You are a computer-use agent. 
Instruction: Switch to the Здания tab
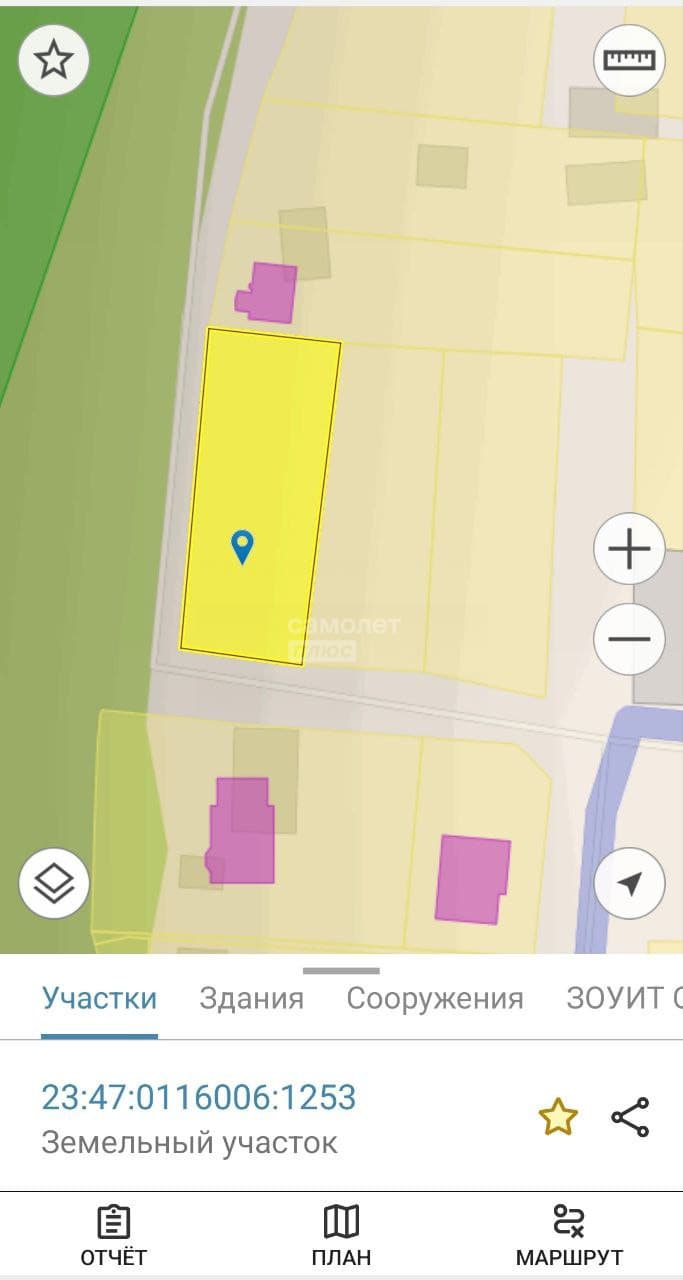251,998
